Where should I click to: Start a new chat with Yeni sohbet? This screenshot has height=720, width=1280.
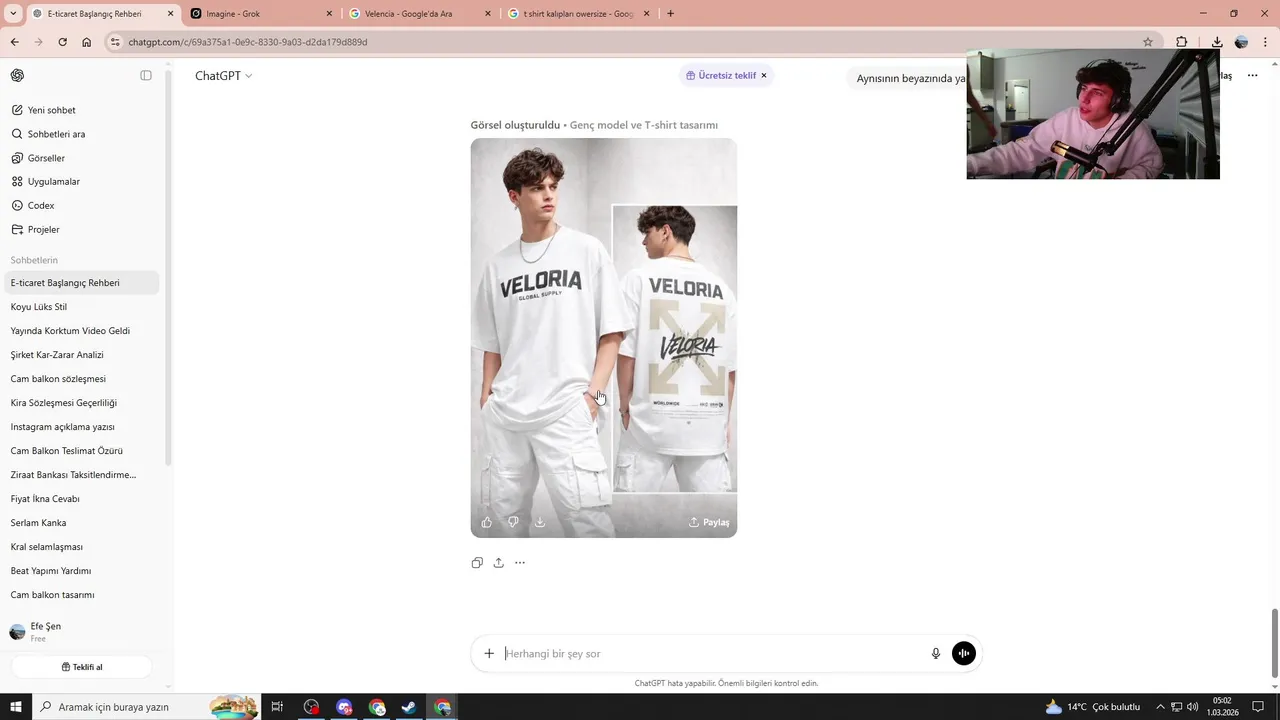pos(50,110)
